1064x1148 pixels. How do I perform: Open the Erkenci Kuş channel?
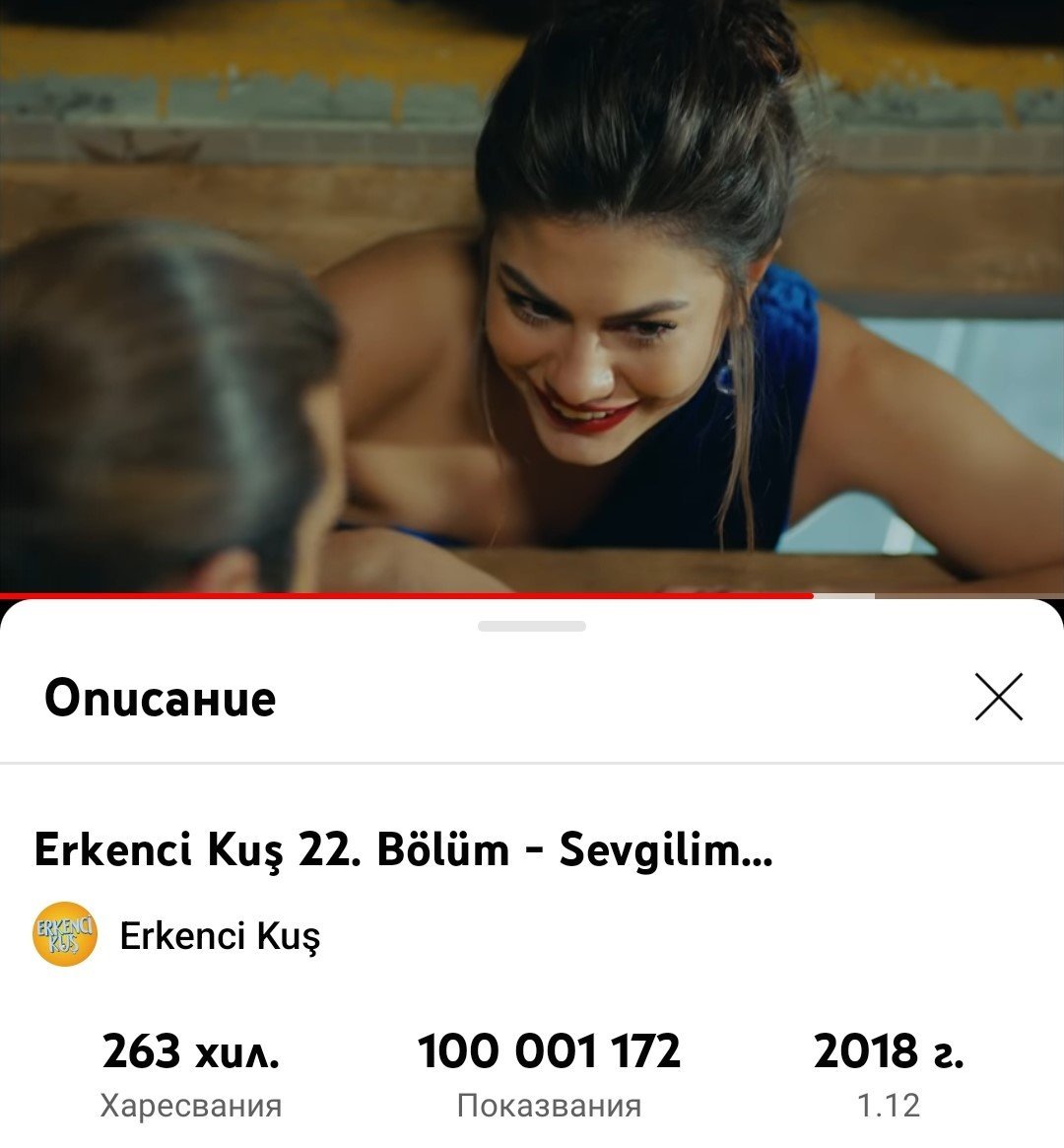(177, 935)
